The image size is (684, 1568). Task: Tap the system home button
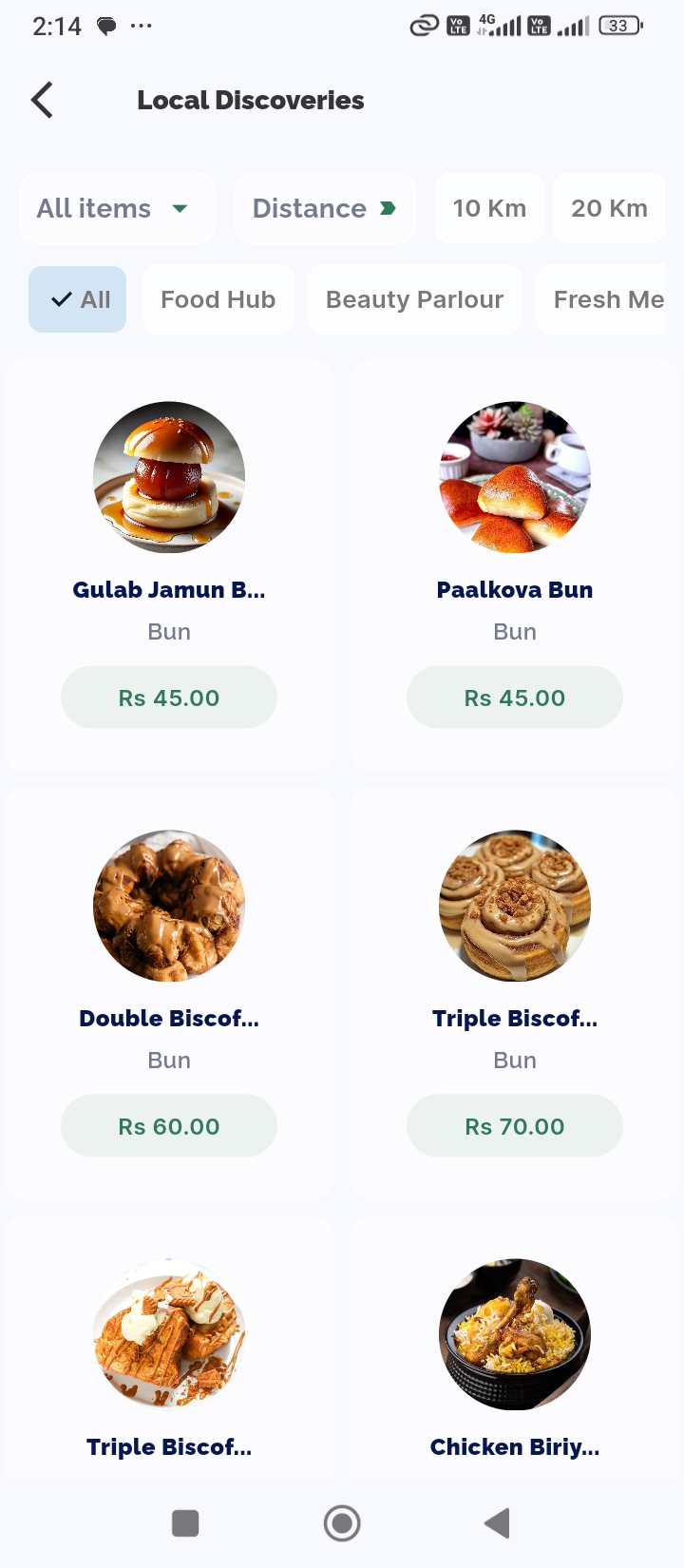point(342,1523)
